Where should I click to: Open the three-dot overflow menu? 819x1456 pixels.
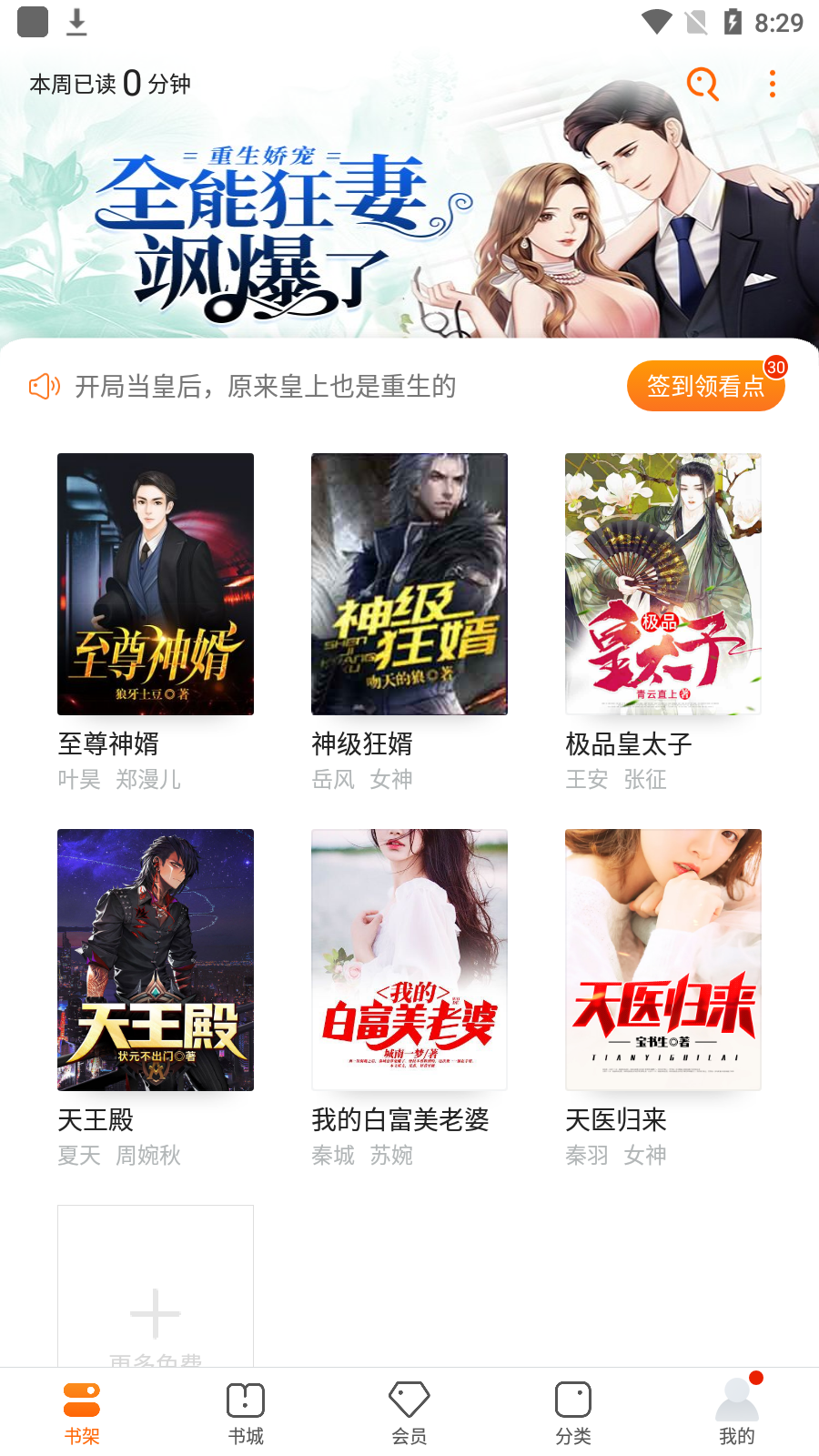click(772, 83)
